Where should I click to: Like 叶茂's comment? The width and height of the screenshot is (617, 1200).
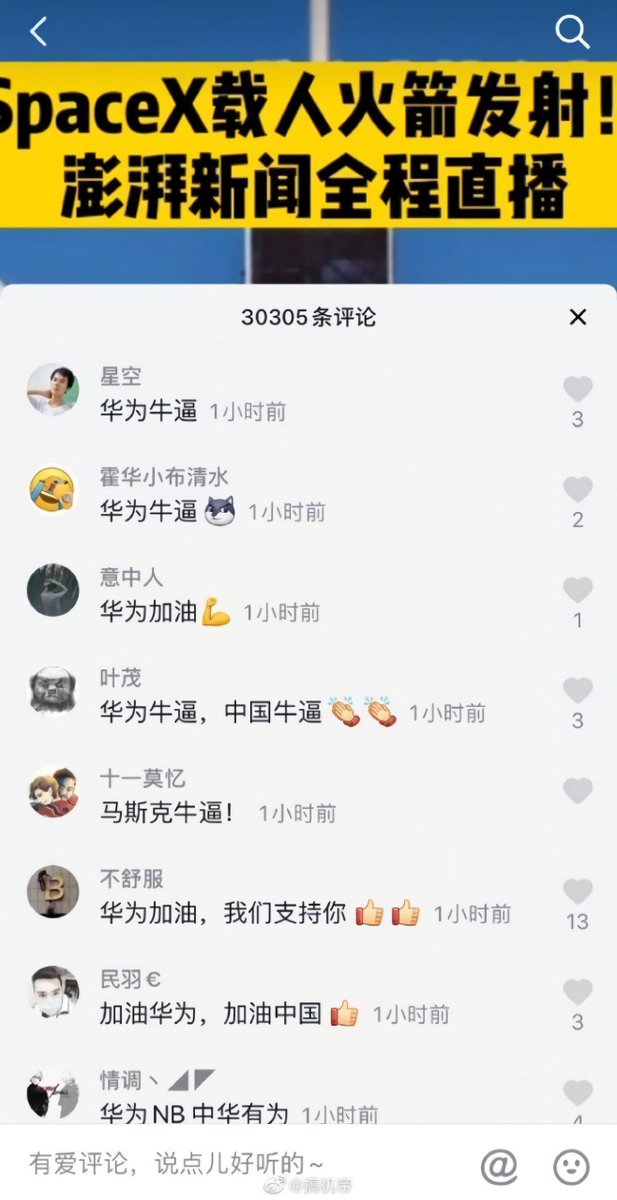[577, 690]
